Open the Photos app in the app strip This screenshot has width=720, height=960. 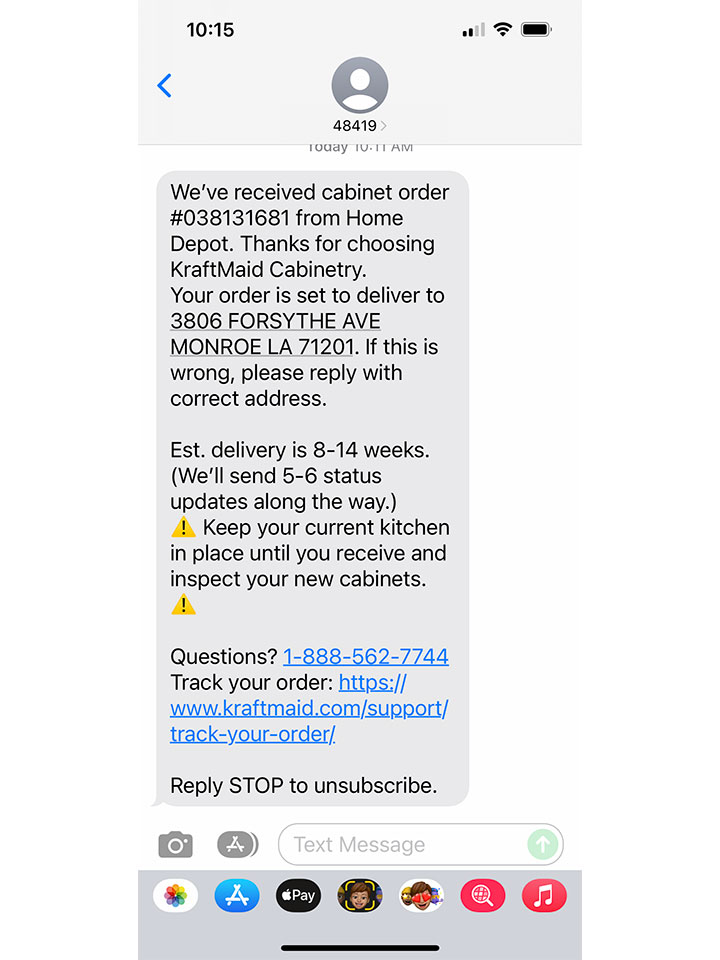175,895
